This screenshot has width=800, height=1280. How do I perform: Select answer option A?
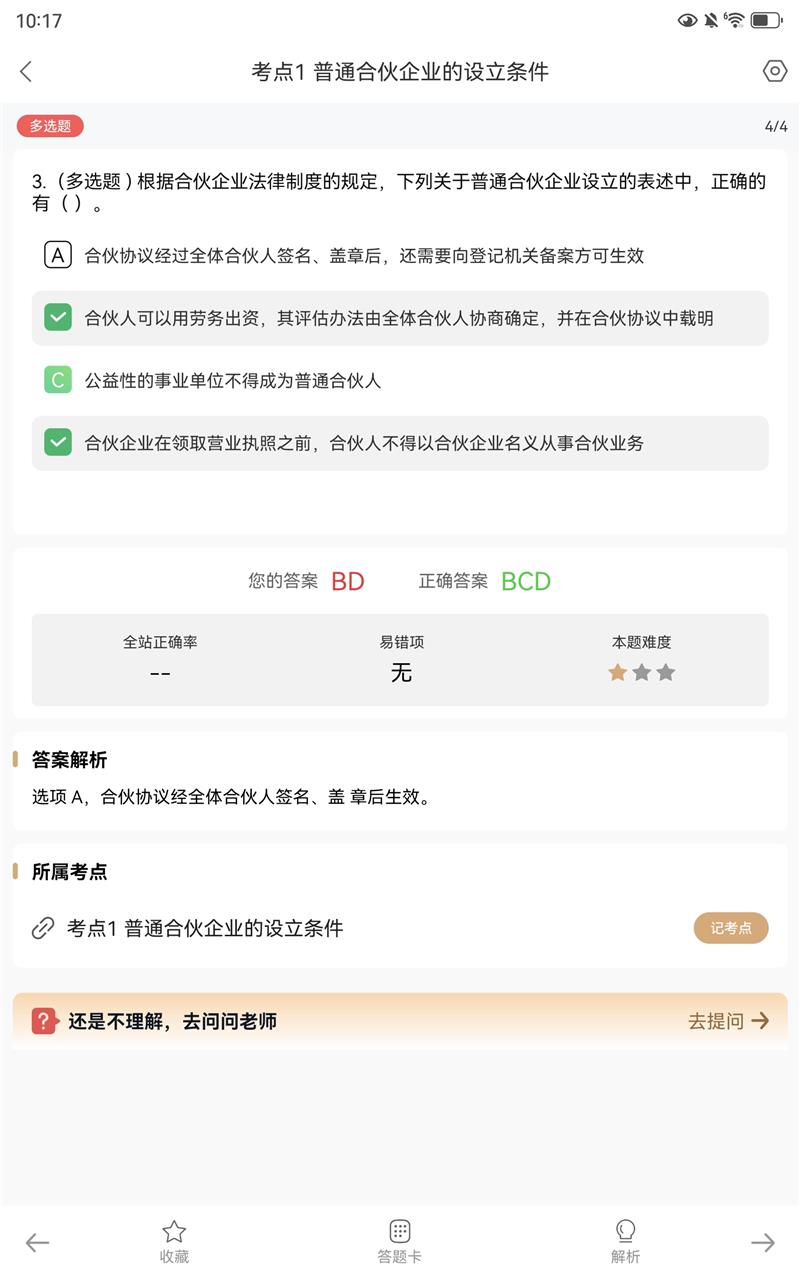tap(400, 256)
